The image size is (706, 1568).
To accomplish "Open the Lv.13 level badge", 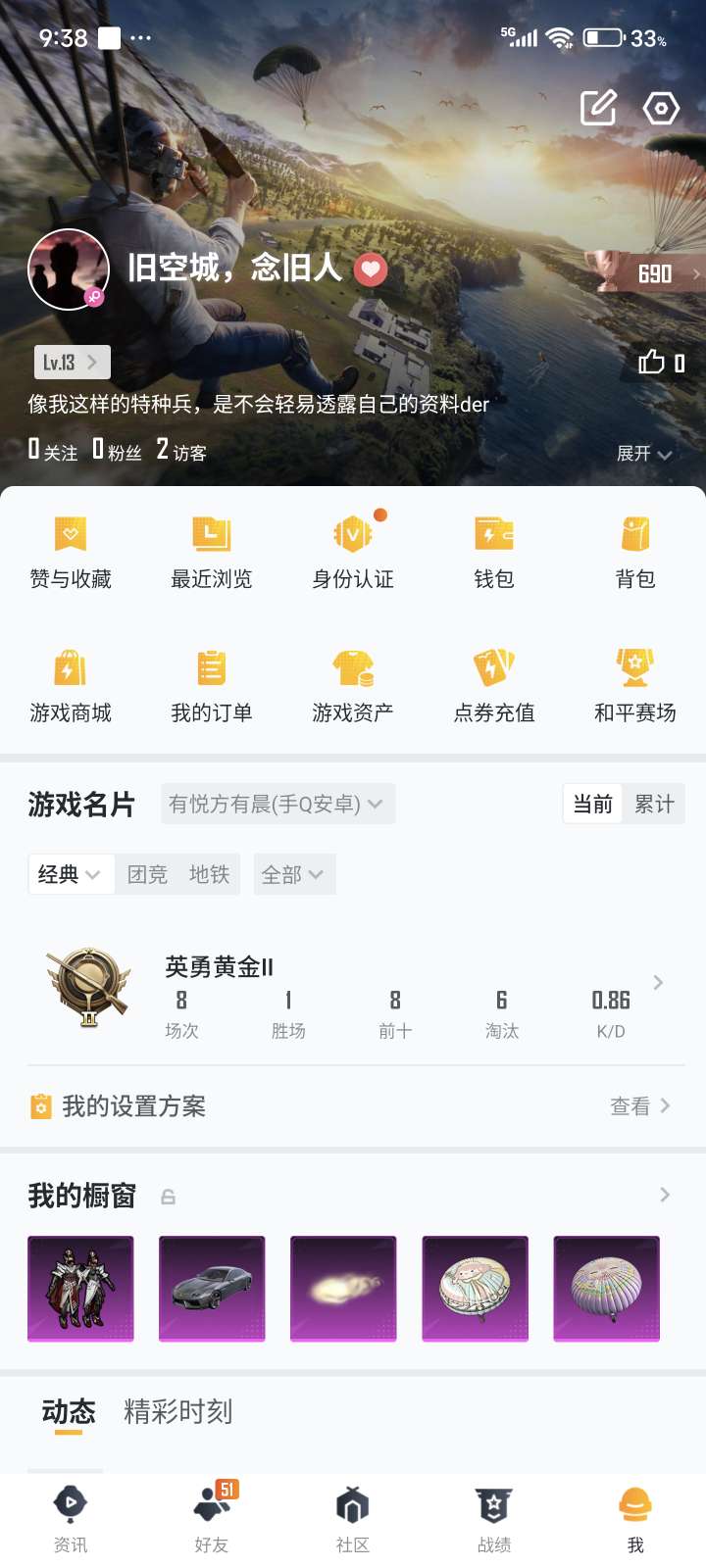I will [x=72, y=363].
